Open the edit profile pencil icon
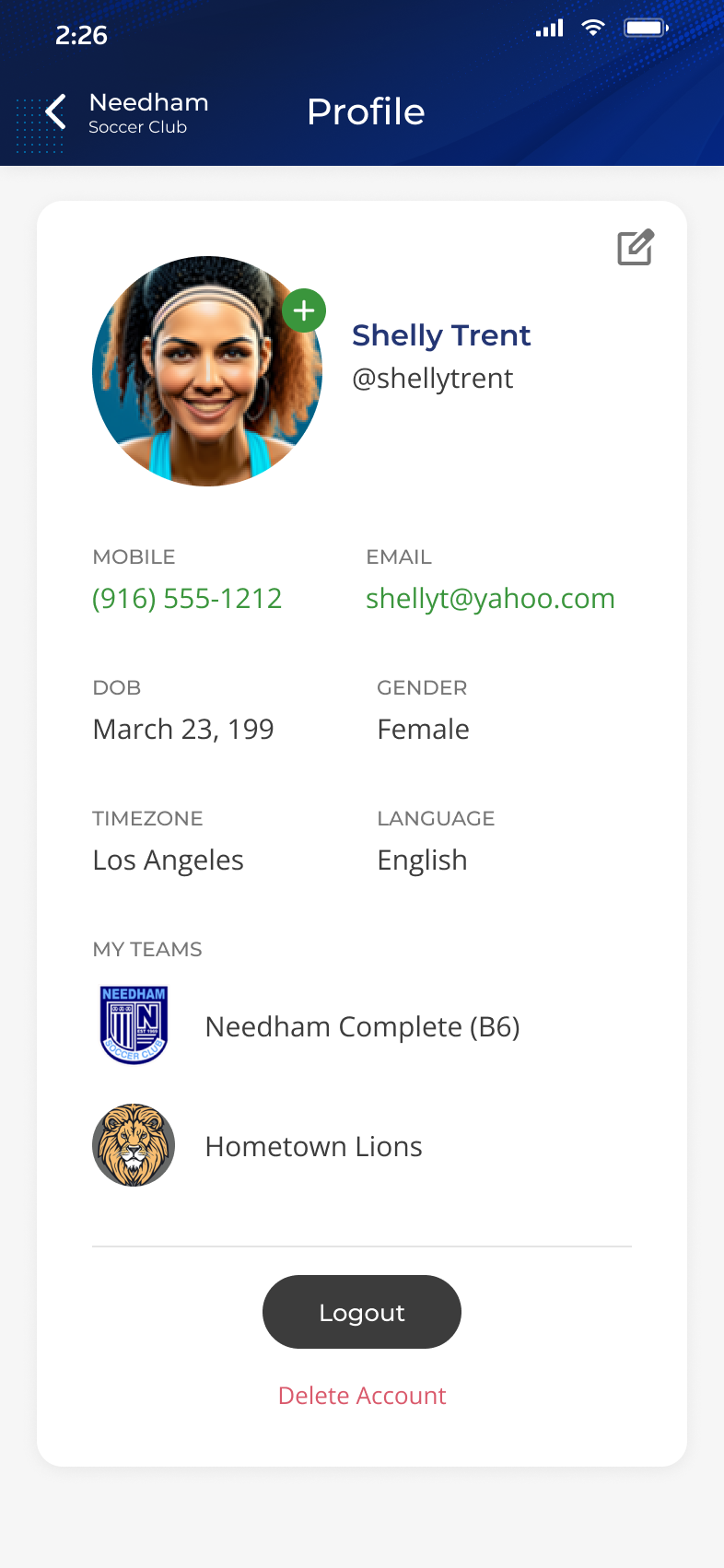Image resolution: width=724 pixels, height=1568 pixels. 636,247
